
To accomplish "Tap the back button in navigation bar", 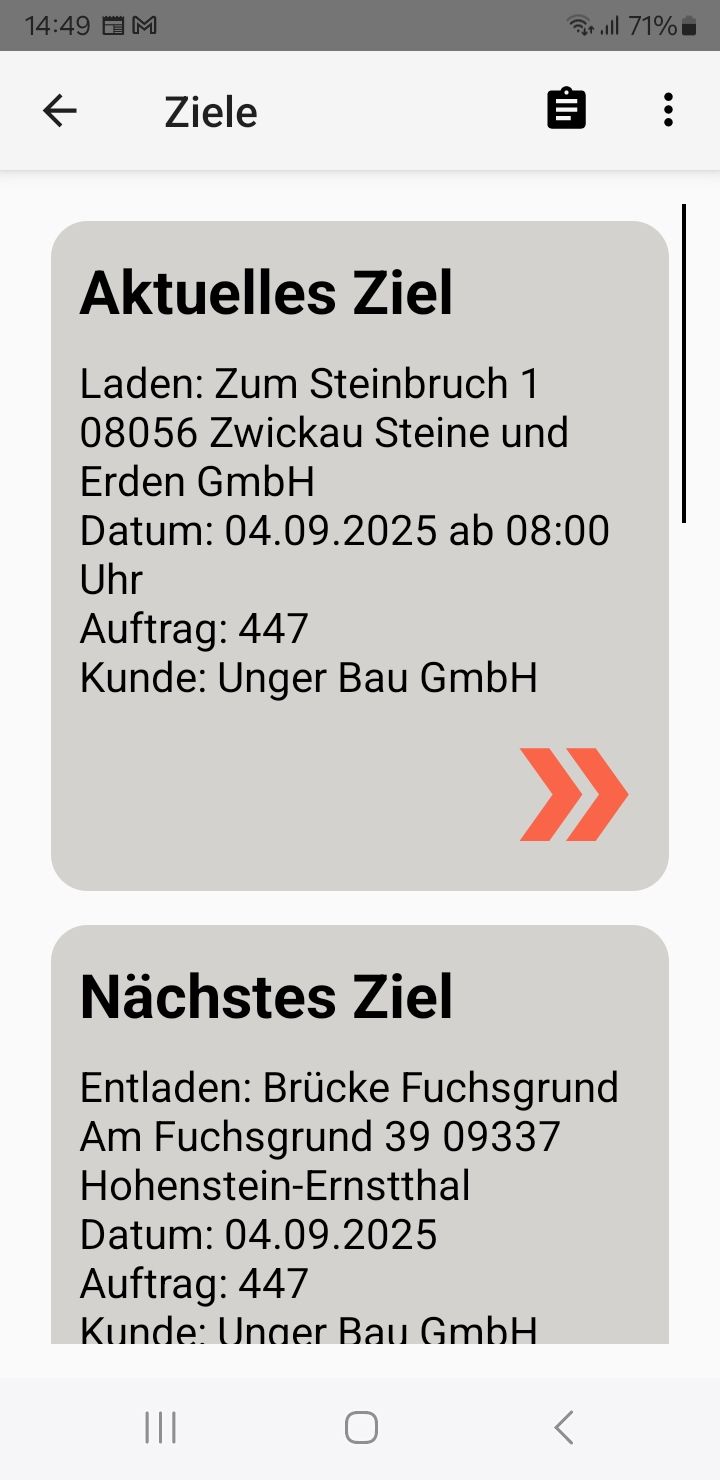I will (562, 1427).
